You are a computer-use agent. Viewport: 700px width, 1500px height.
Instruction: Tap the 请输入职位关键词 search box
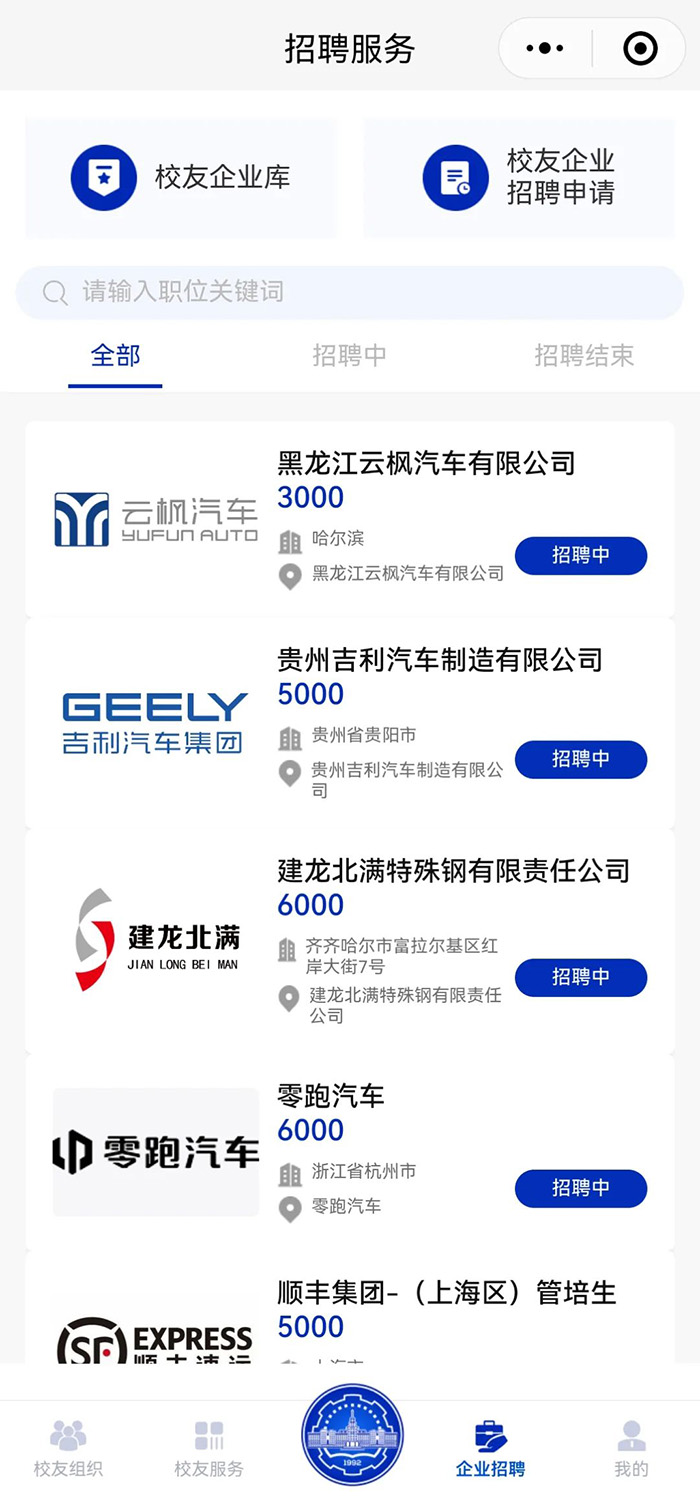350,292
